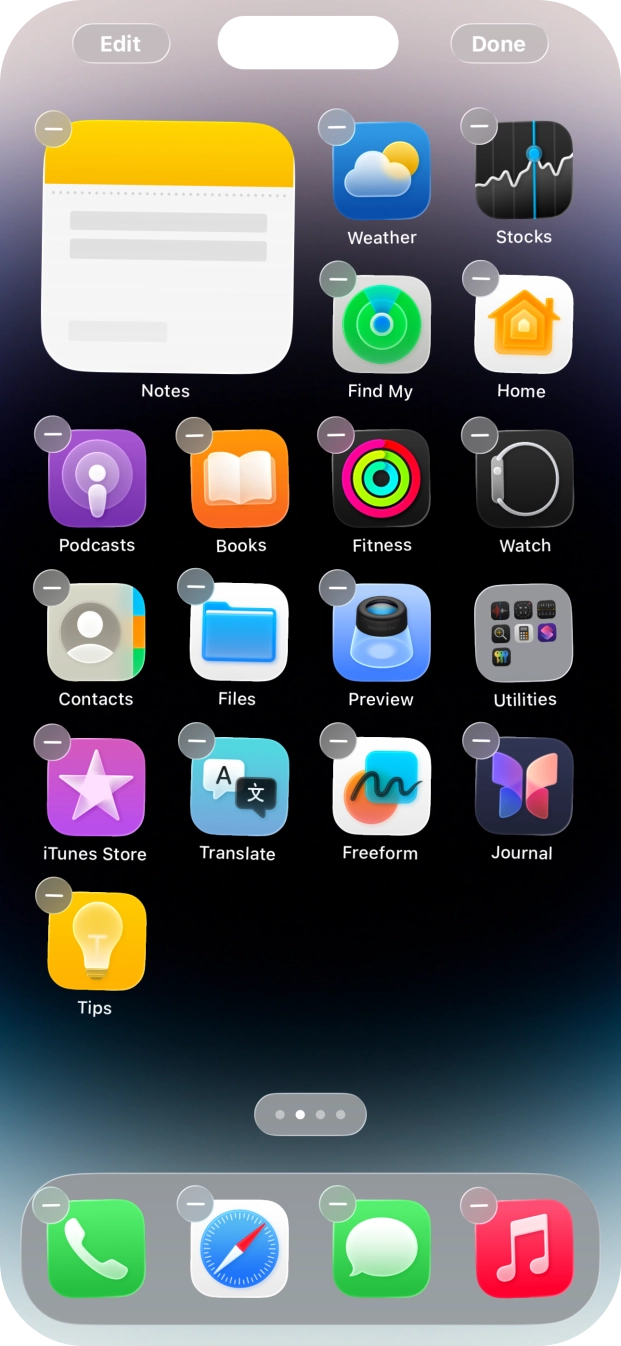Delete the Stocks app using its minus badge
This screenshot has height=1346, width=621.
(x=480, y=126)
